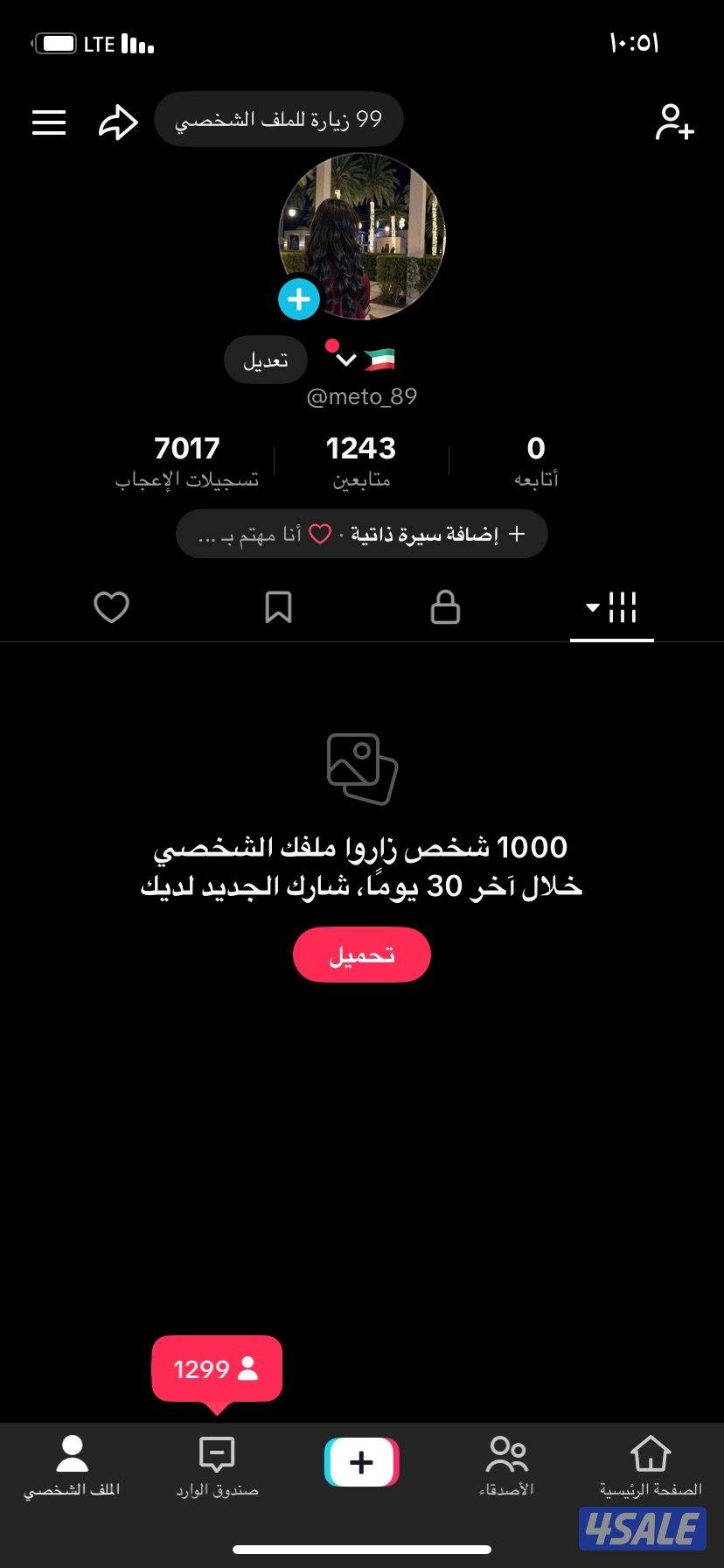Tap the share profile arrow icon
The width and height of the screenshot is (724, 1568).
click(118, 122)
